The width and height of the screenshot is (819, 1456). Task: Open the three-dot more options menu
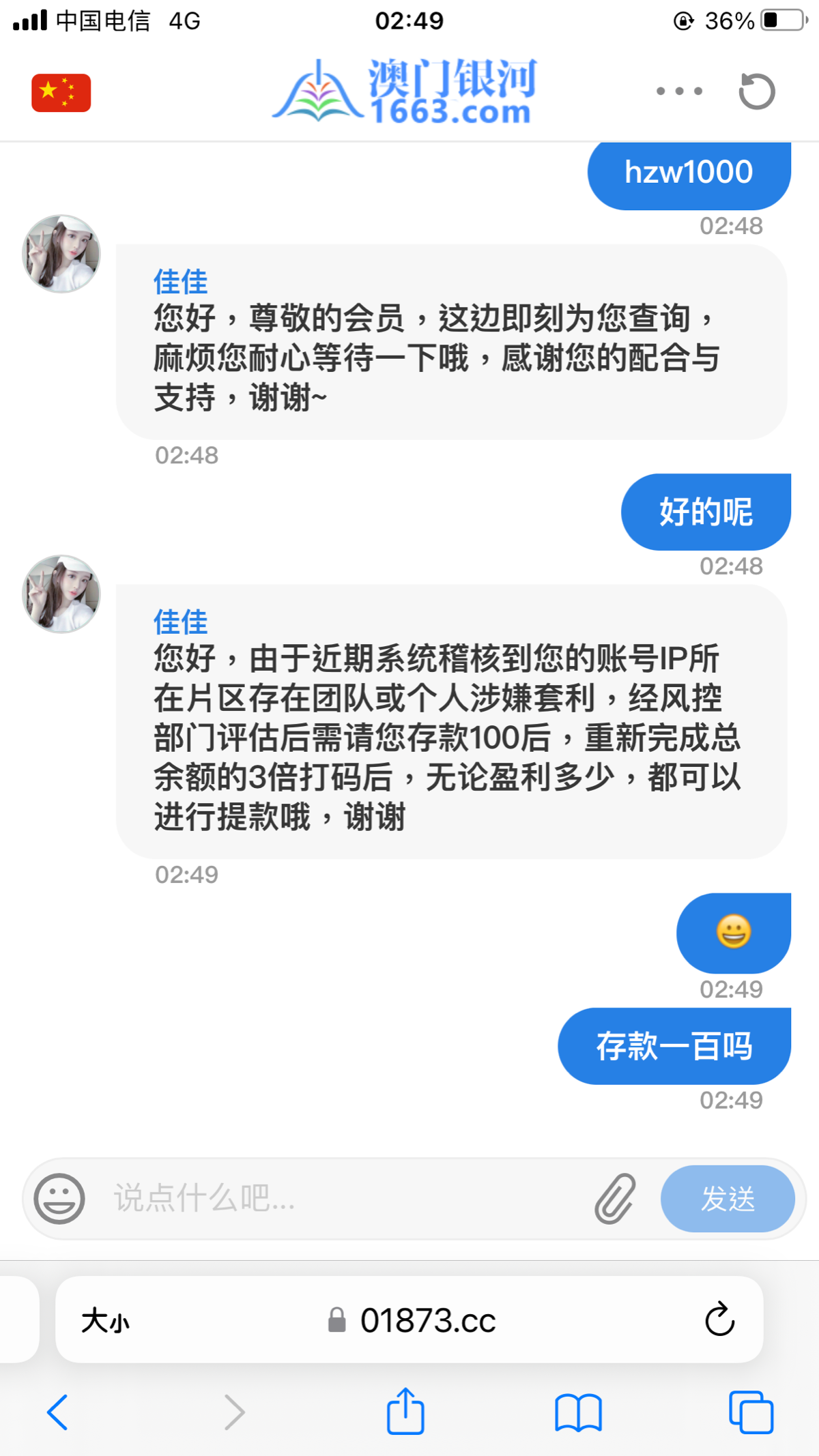[679, 91]
